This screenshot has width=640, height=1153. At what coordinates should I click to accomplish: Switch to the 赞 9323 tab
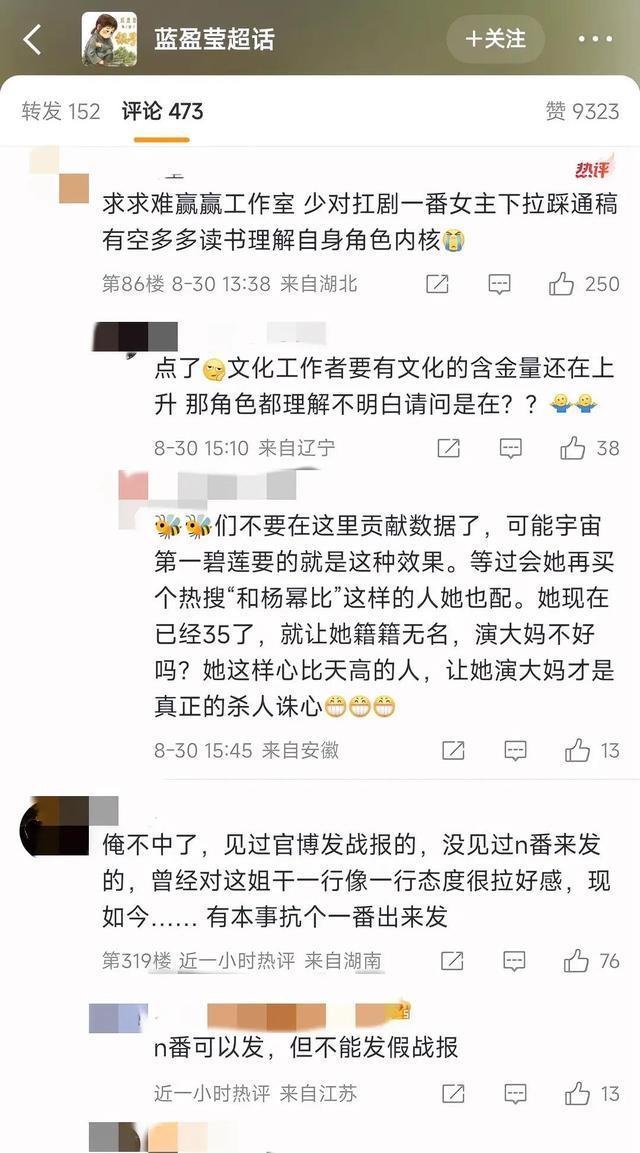pos(582,111)
